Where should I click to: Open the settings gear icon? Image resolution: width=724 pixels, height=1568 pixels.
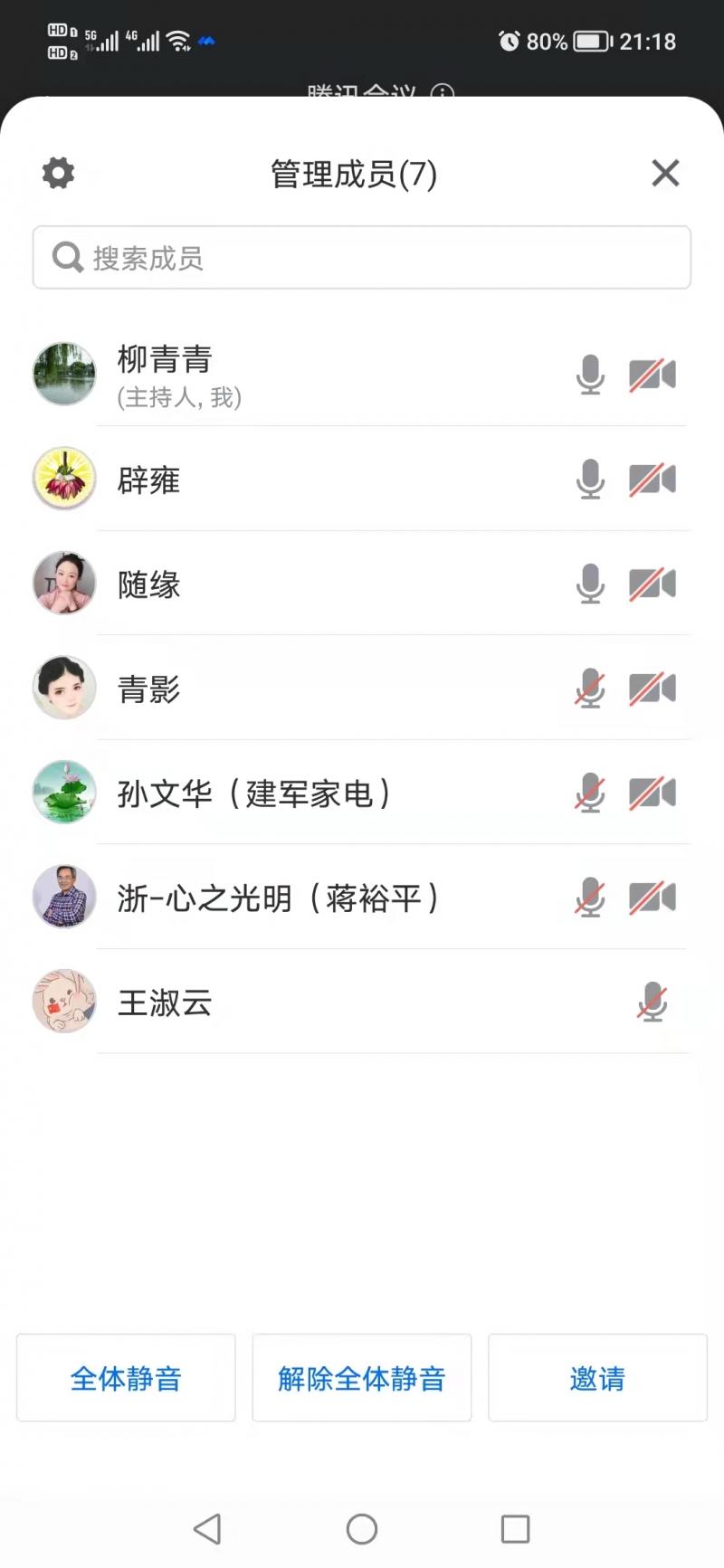59,173
